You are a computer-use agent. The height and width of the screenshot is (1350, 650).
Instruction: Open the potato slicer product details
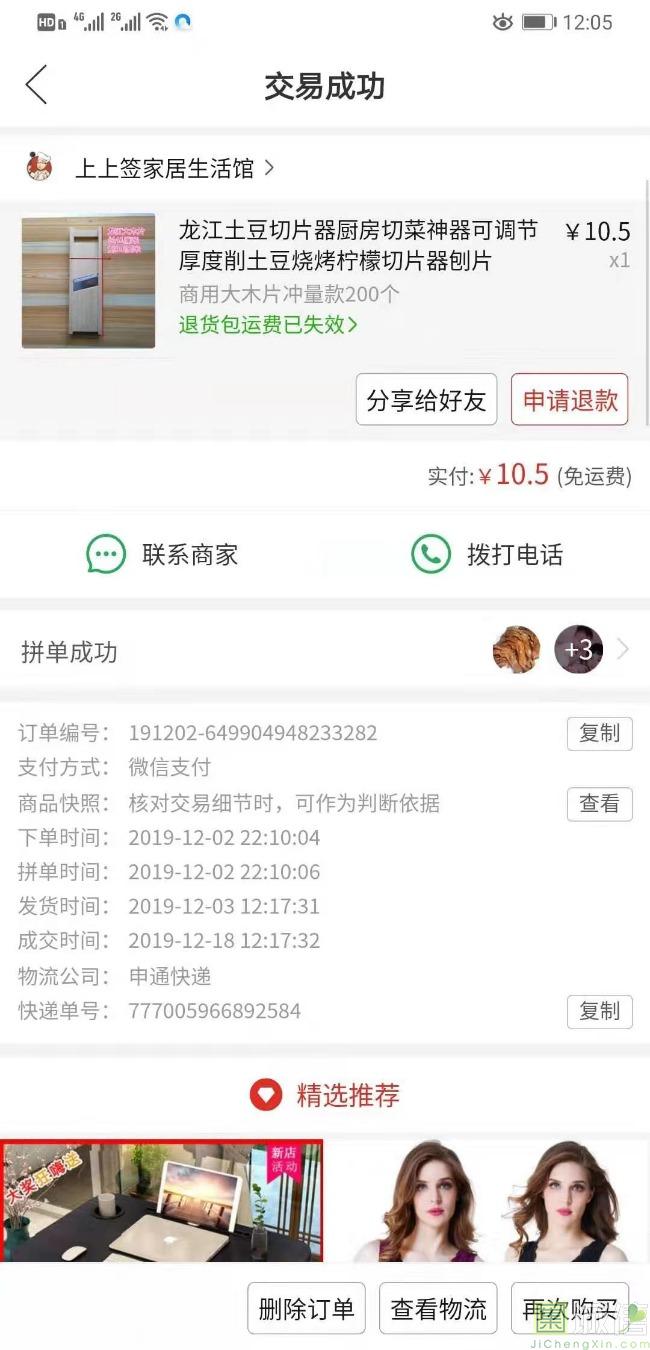pyautogui.click(x=357, y=246)
